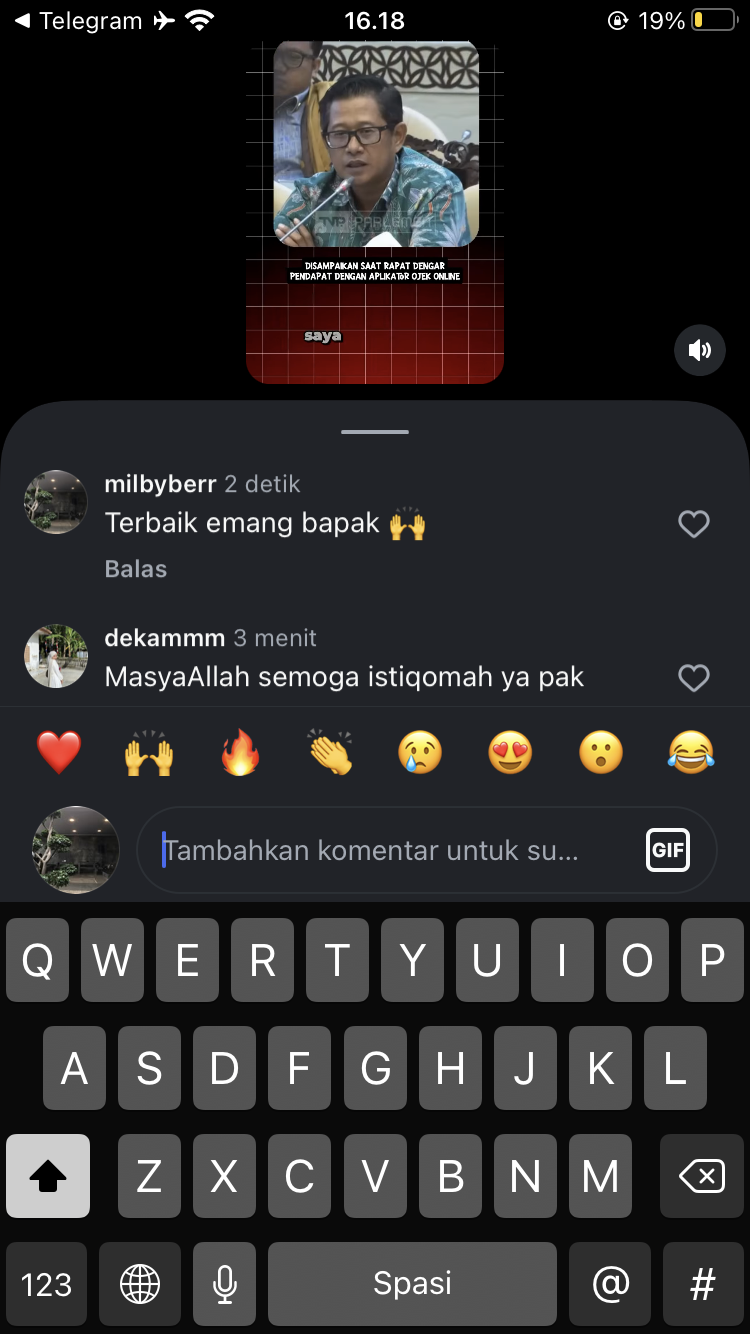The height and width of the screenshot is (1334, 750).
Task: Open milbyberr's profile from comment avatar
Action: coord(56,502)
